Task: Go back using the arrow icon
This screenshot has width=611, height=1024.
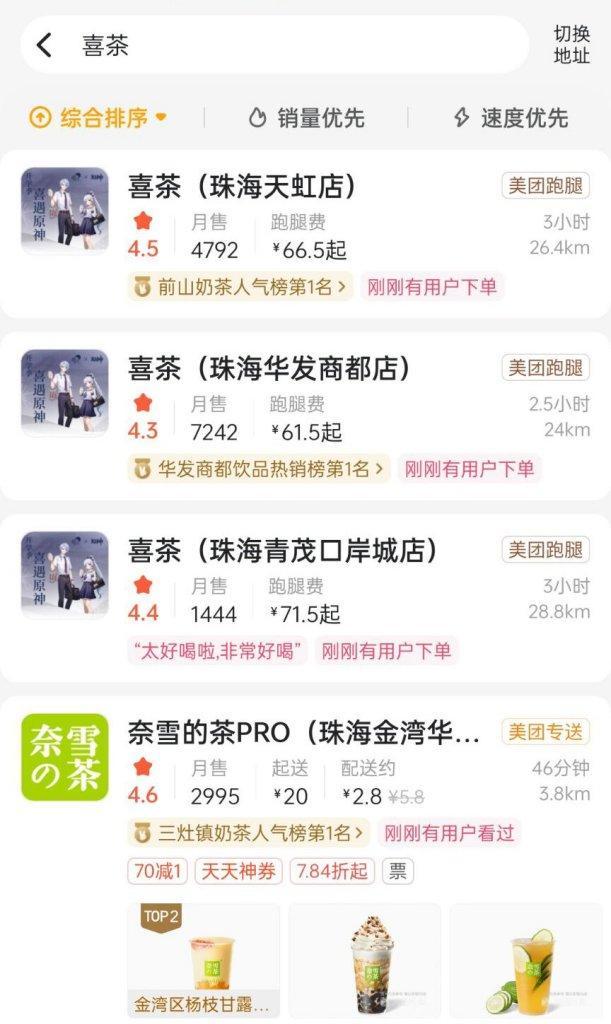Action: (x=44, y=45)
